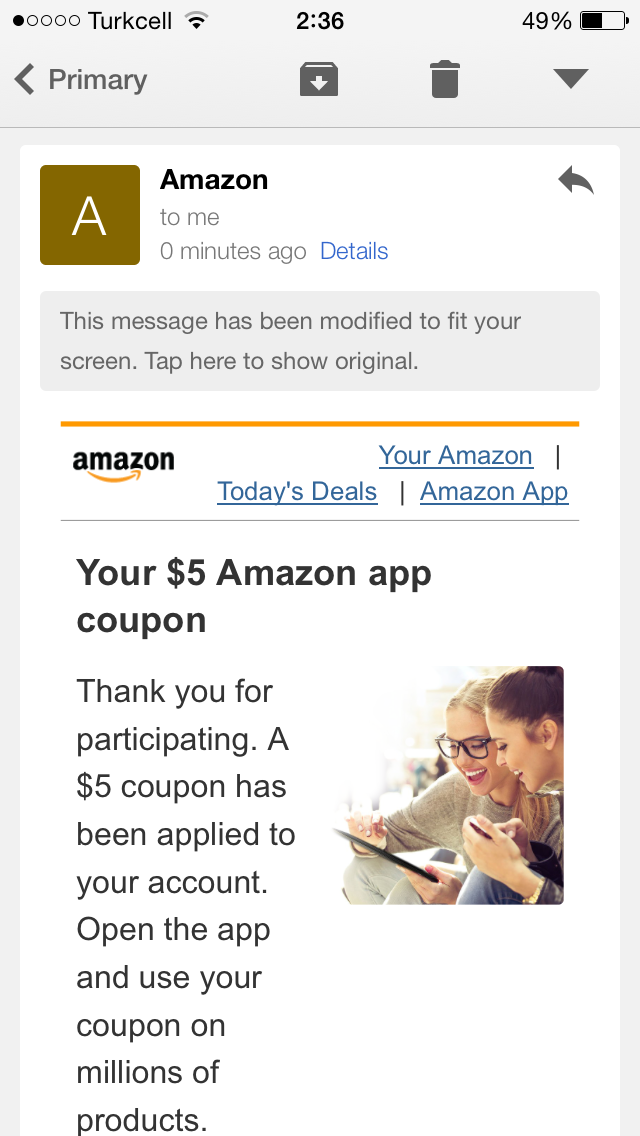
Task: Archive this email
Action: pyautogui.click(x=319, y=80)
